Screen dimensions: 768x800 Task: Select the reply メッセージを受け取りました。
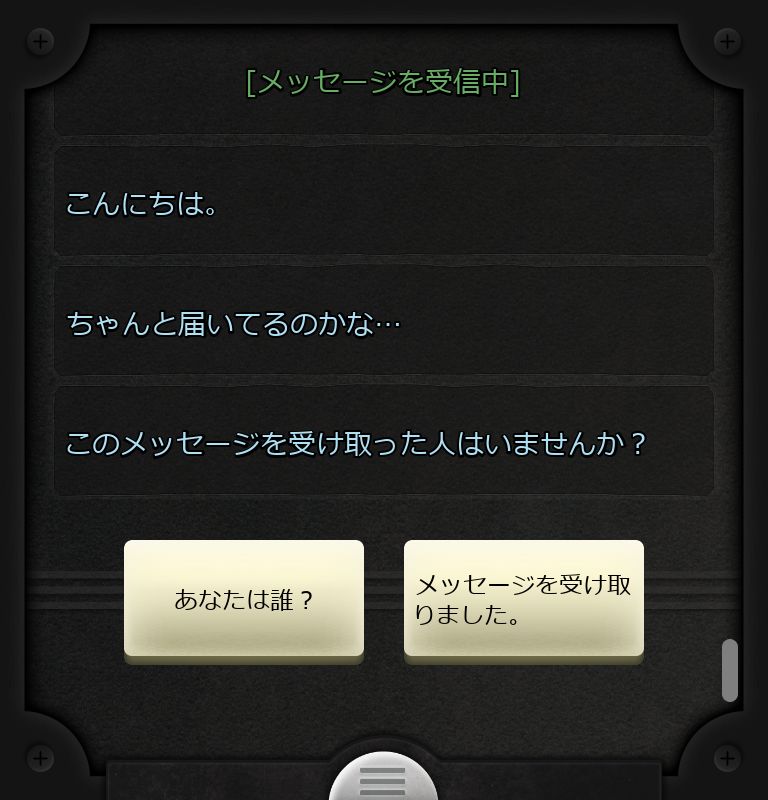[523, 598]
